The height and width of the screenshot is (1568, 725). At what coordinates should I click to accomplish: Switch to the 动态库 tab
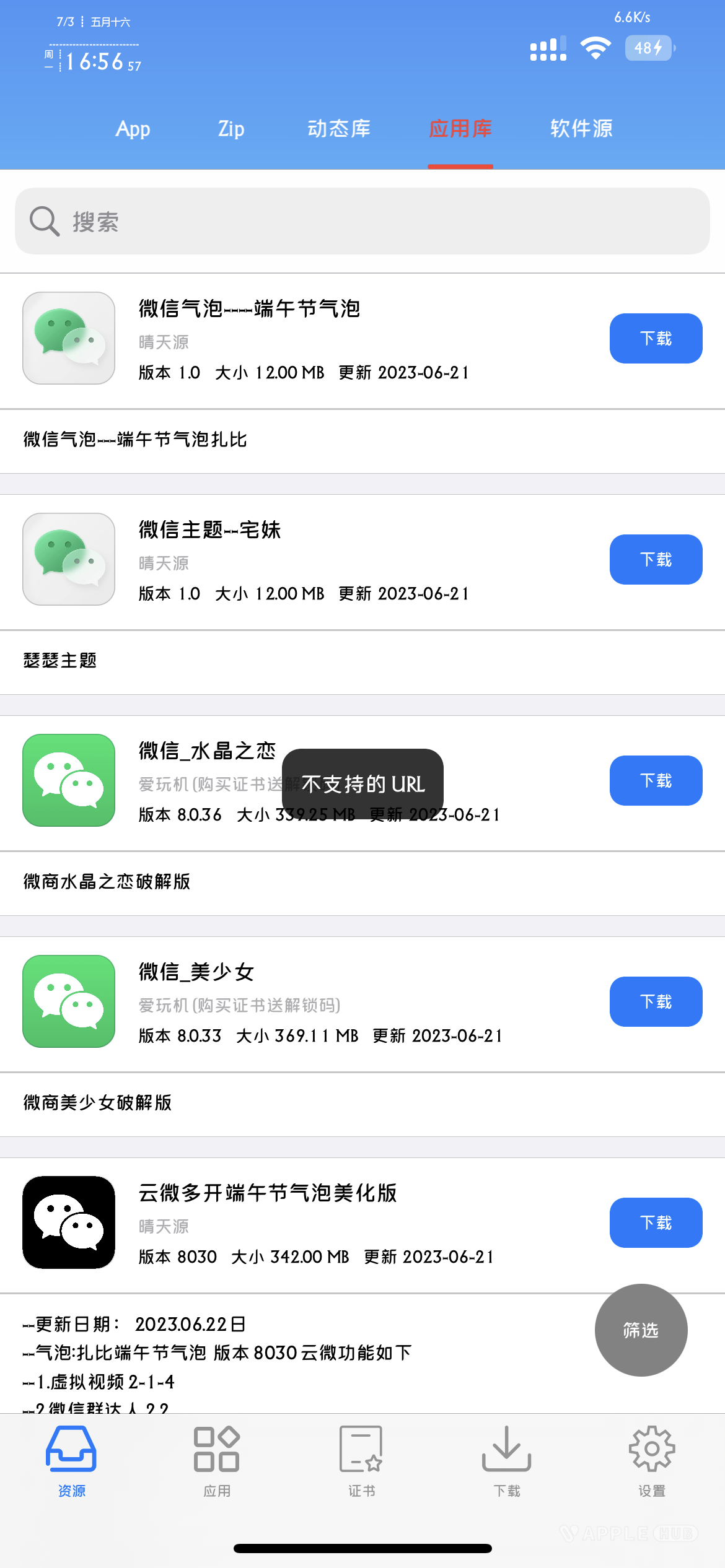click(x=340, y=129)
